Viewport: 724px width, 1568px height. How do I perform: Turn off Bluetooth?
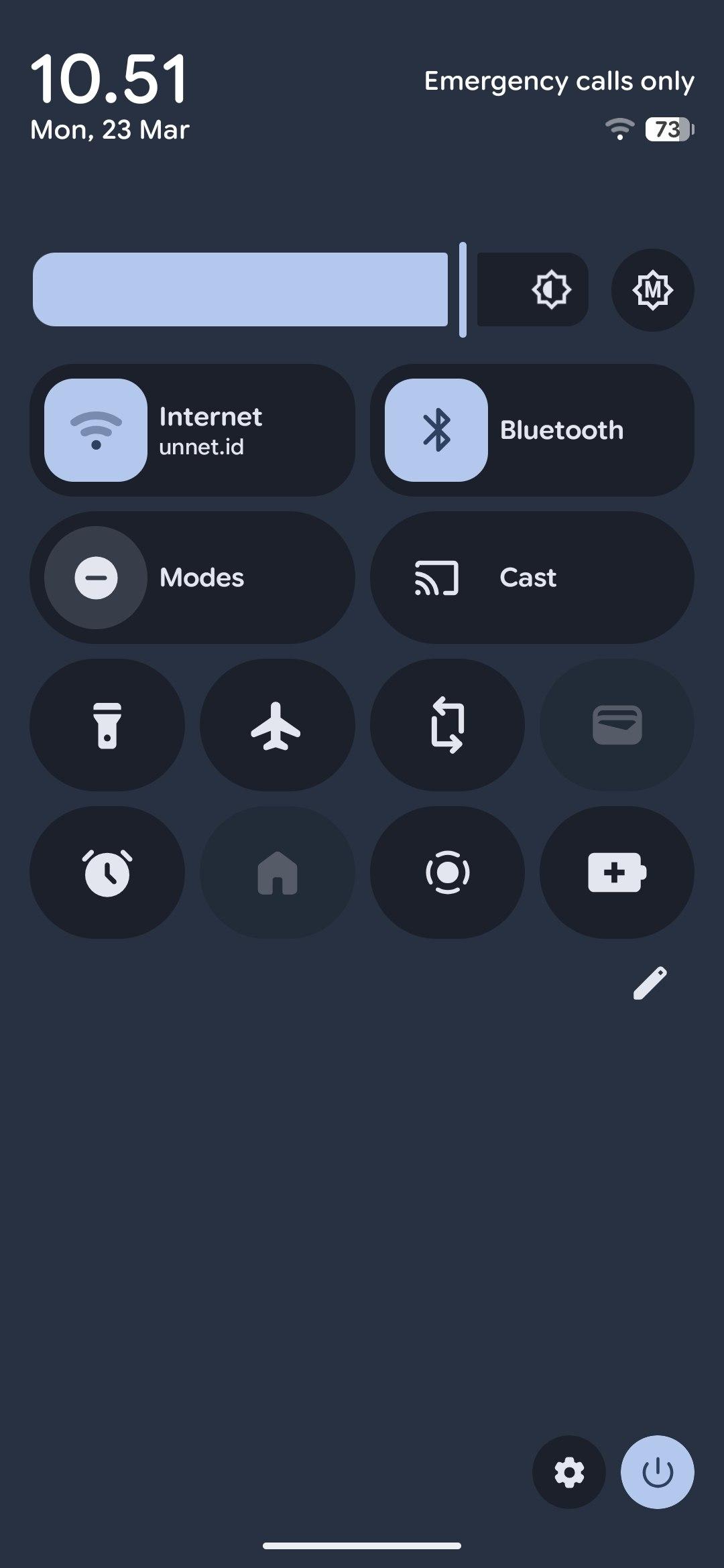[x=436, y=430]
